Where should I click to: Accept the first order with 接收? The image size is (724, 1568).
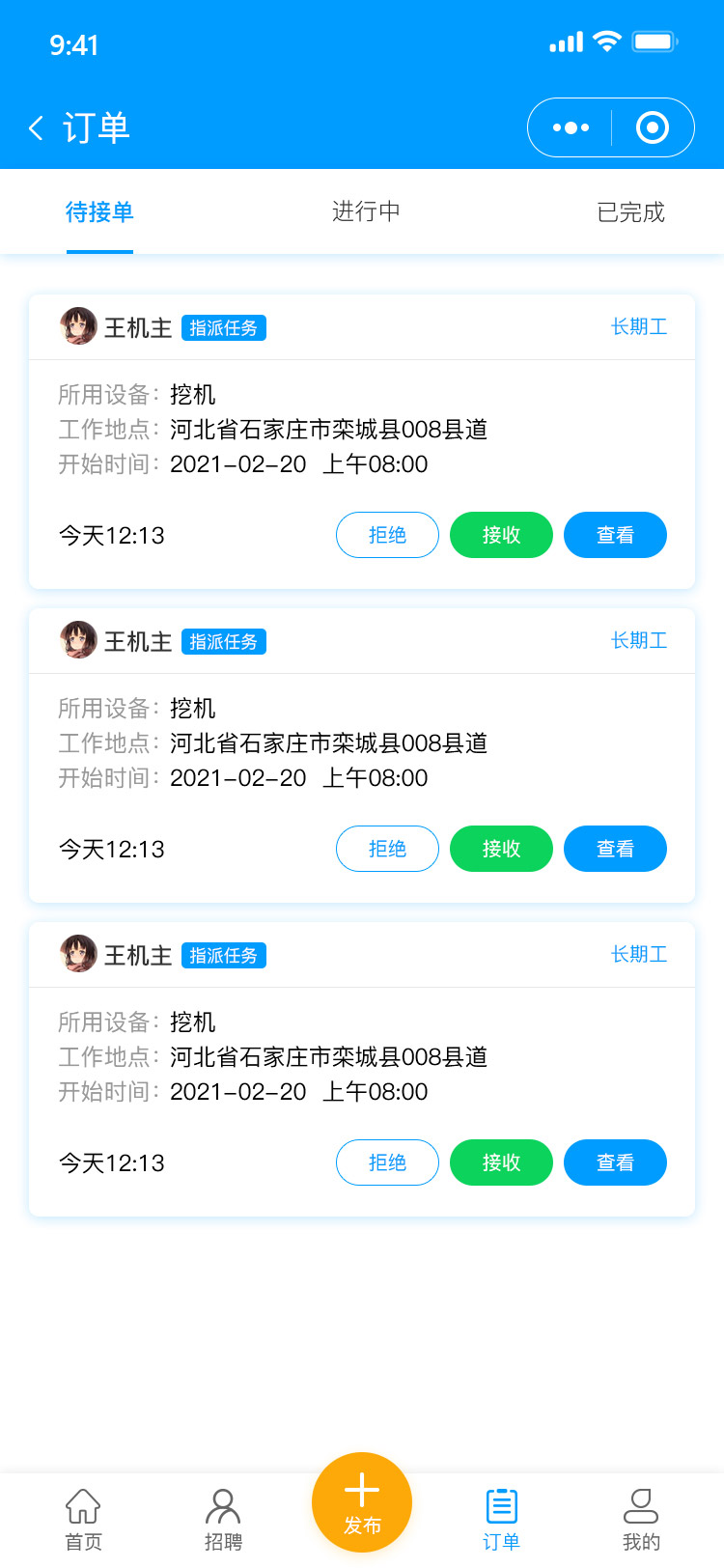(x=501, y=535)
